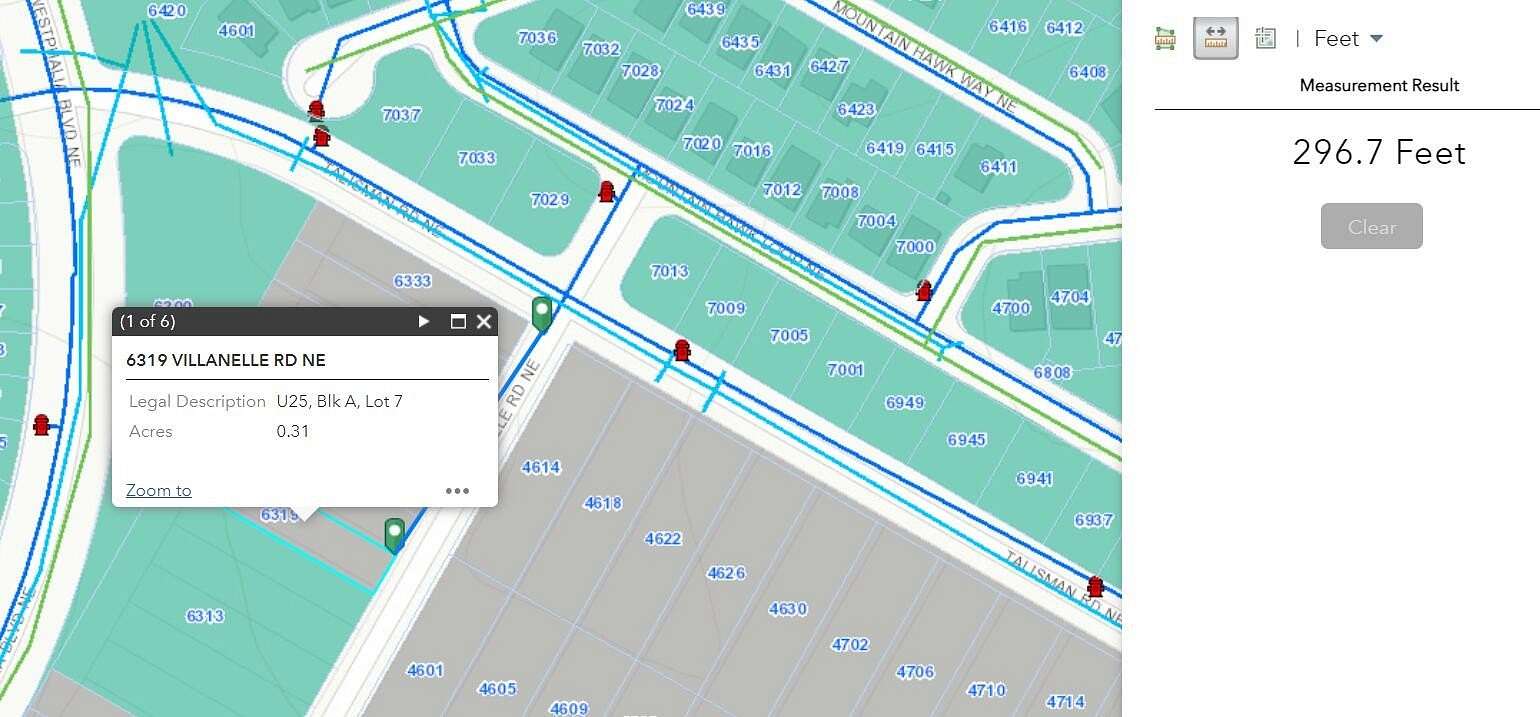Select the area measurement tool
This screenshot has height=717, width=1540.
(x=1165, y=39)
